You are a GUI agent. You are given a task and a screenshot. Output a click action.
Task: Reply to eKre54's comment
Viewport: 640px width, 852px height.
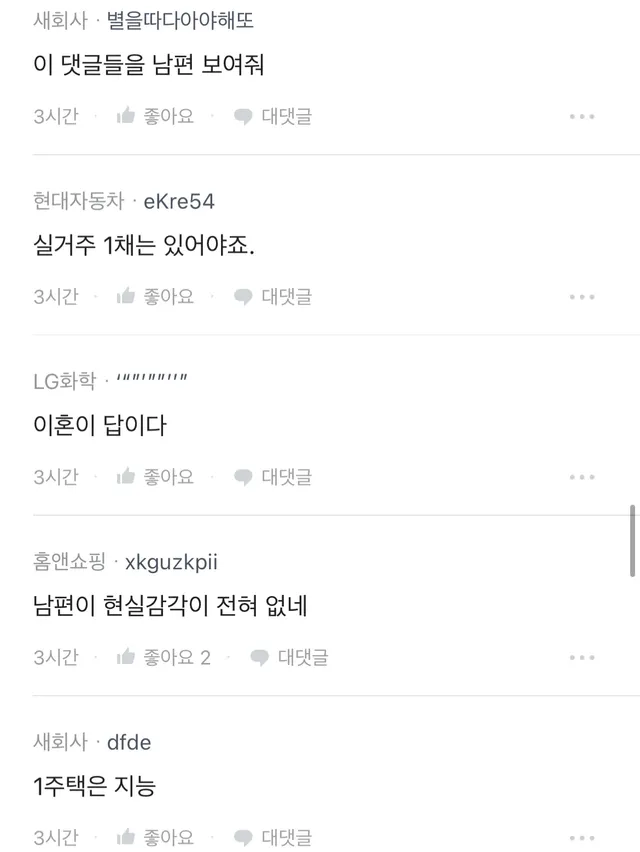click(273, 297)
